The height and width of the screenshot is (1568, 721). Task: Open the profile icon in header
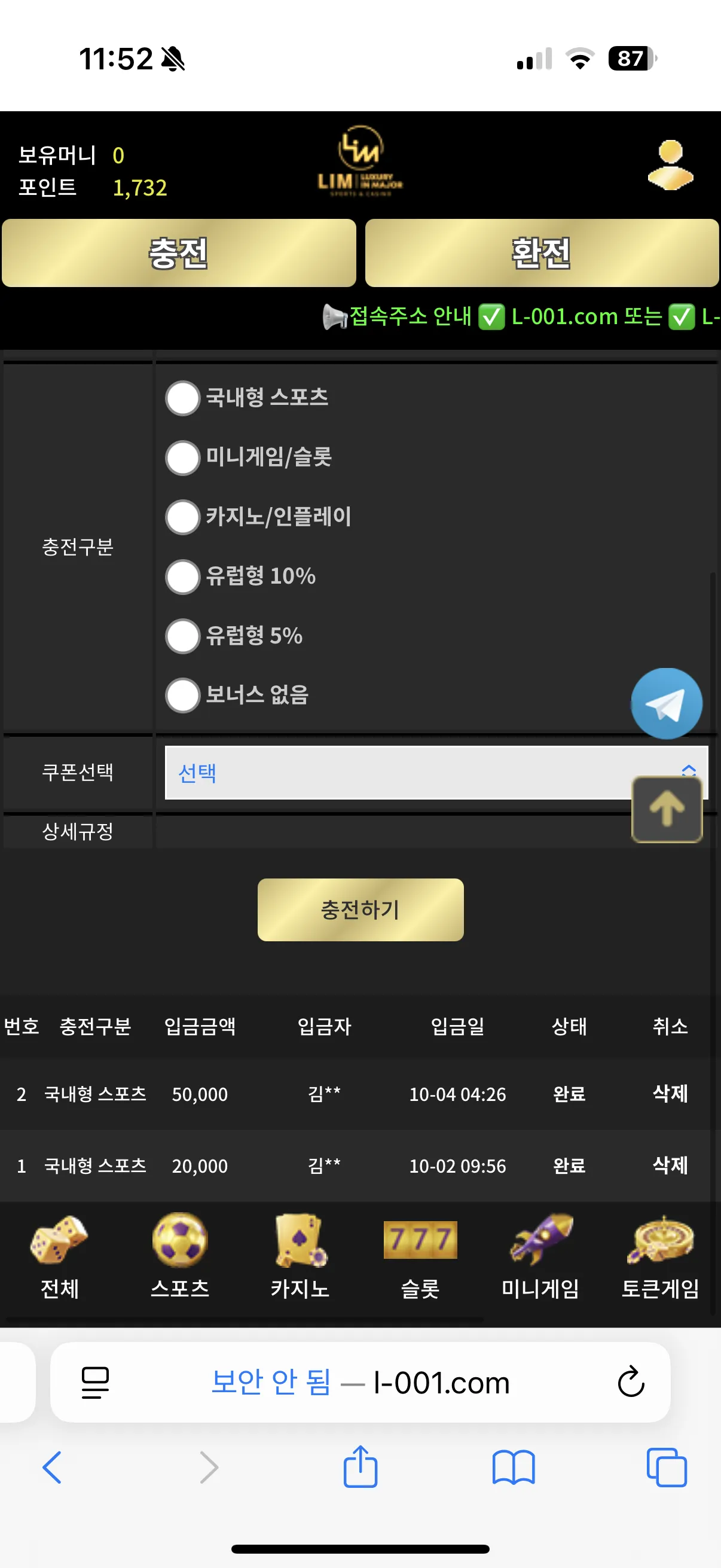pyautogui.click(x=670, y=165)
